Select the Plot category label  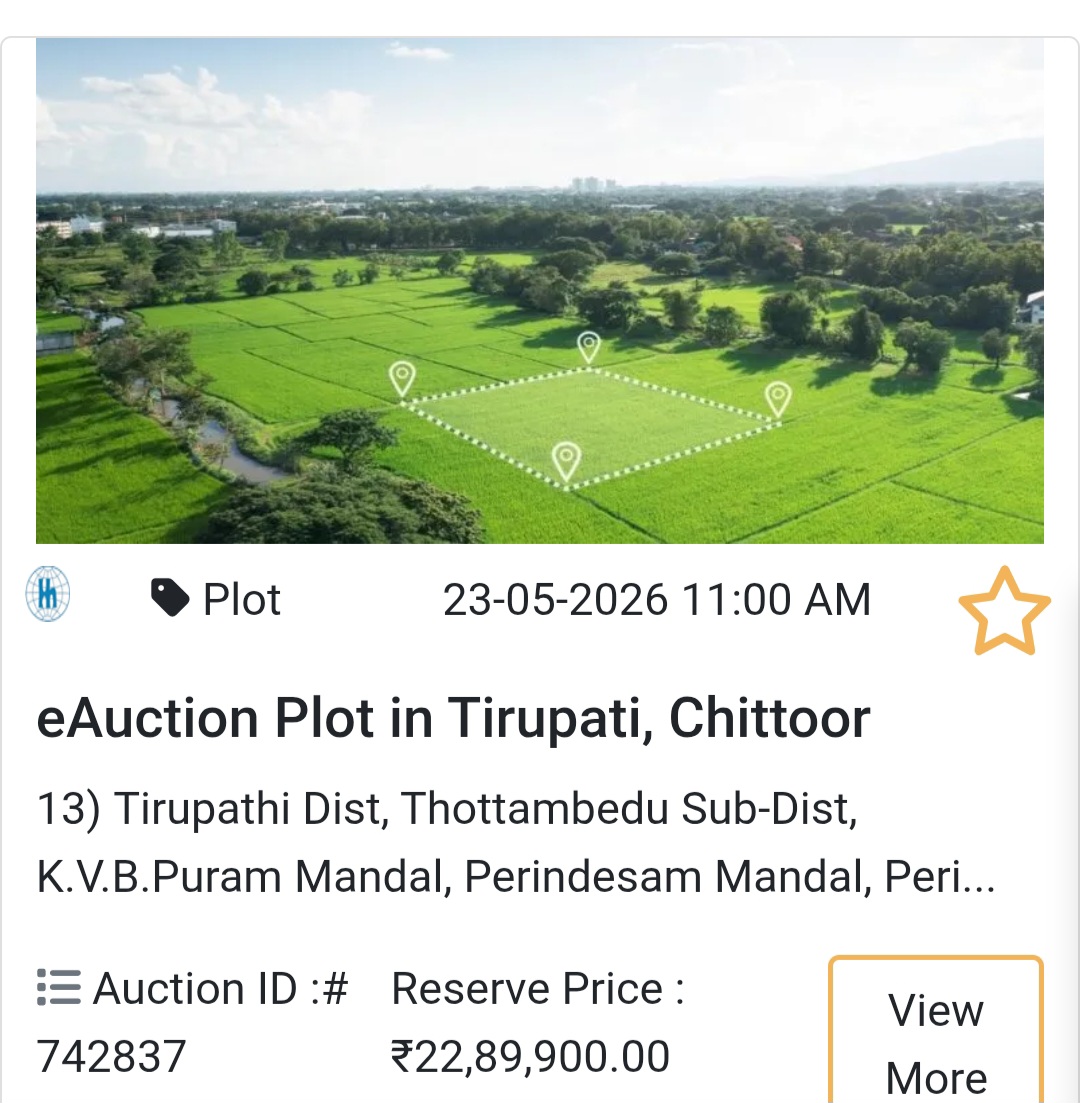(x=241, y=598)
